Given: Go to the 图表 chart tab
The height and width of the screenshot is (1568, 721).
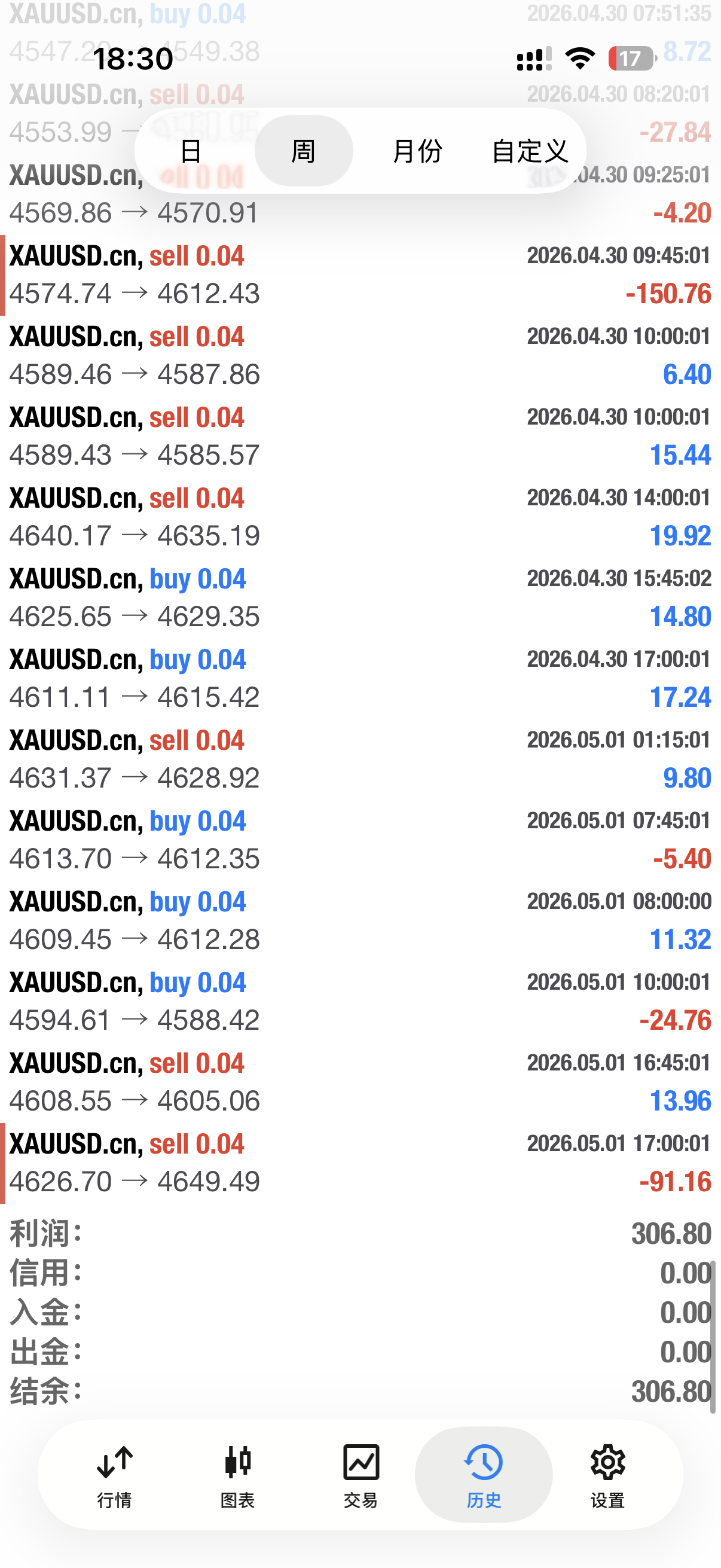Looking at the screenshot, I should coord(238,1475).
